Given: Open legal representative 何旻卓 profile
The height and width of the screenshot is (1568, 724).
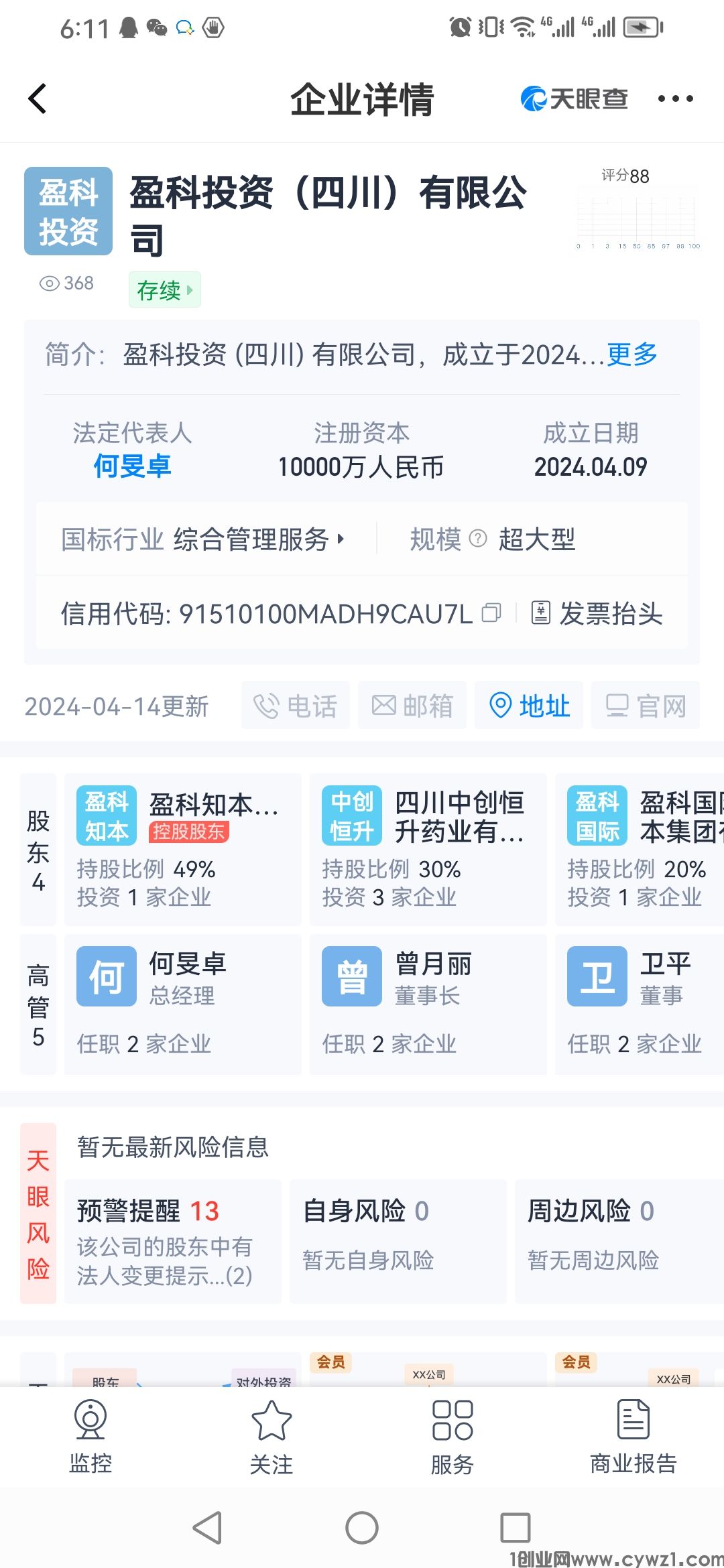Looking at the screenshot, I should coord(132,466).
